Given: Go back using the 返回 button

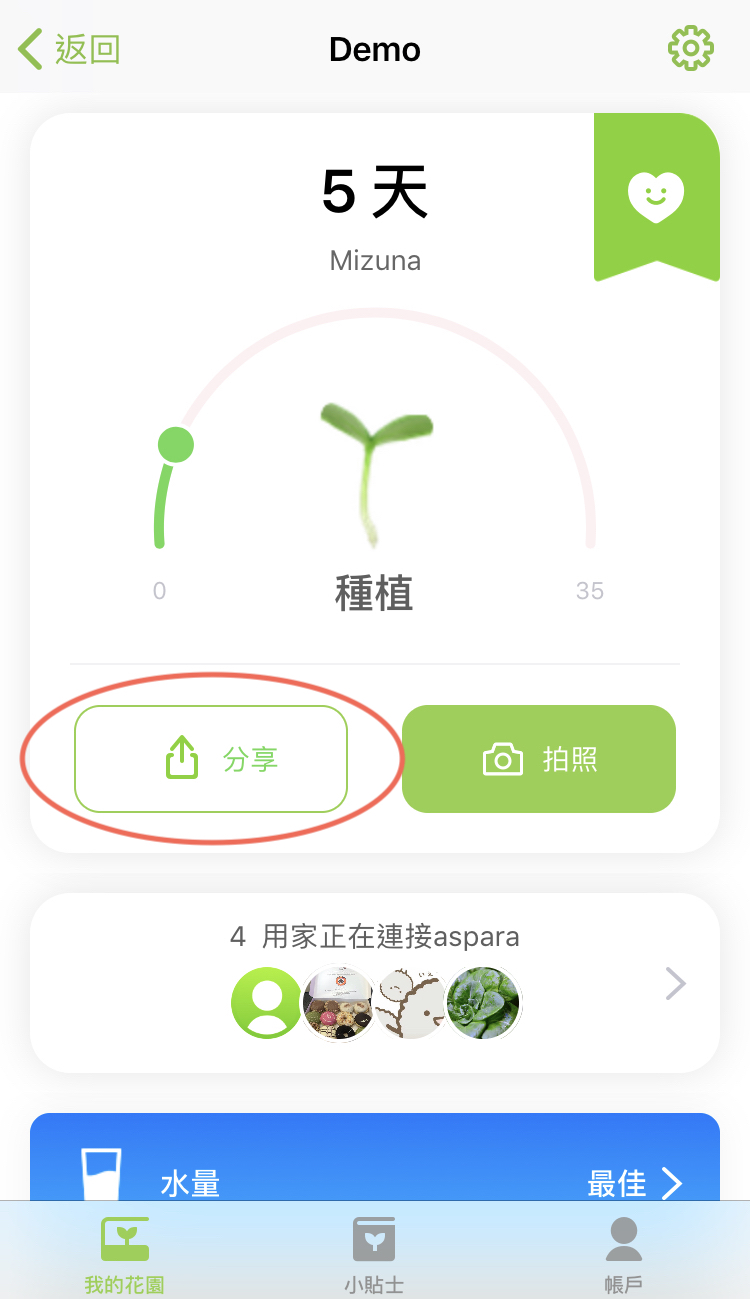Looking at the screenshot, I should 69,48.
